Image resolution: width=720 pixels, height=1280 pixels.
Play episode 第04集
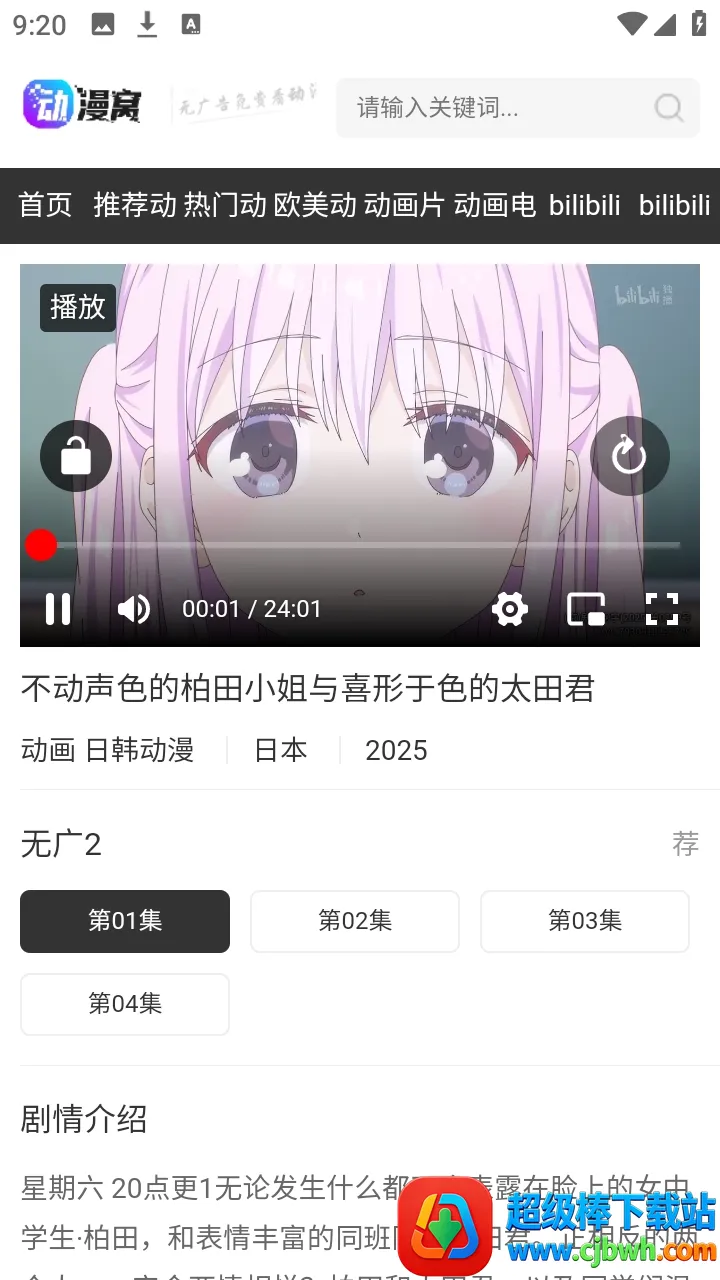(x=125, y=1004)
